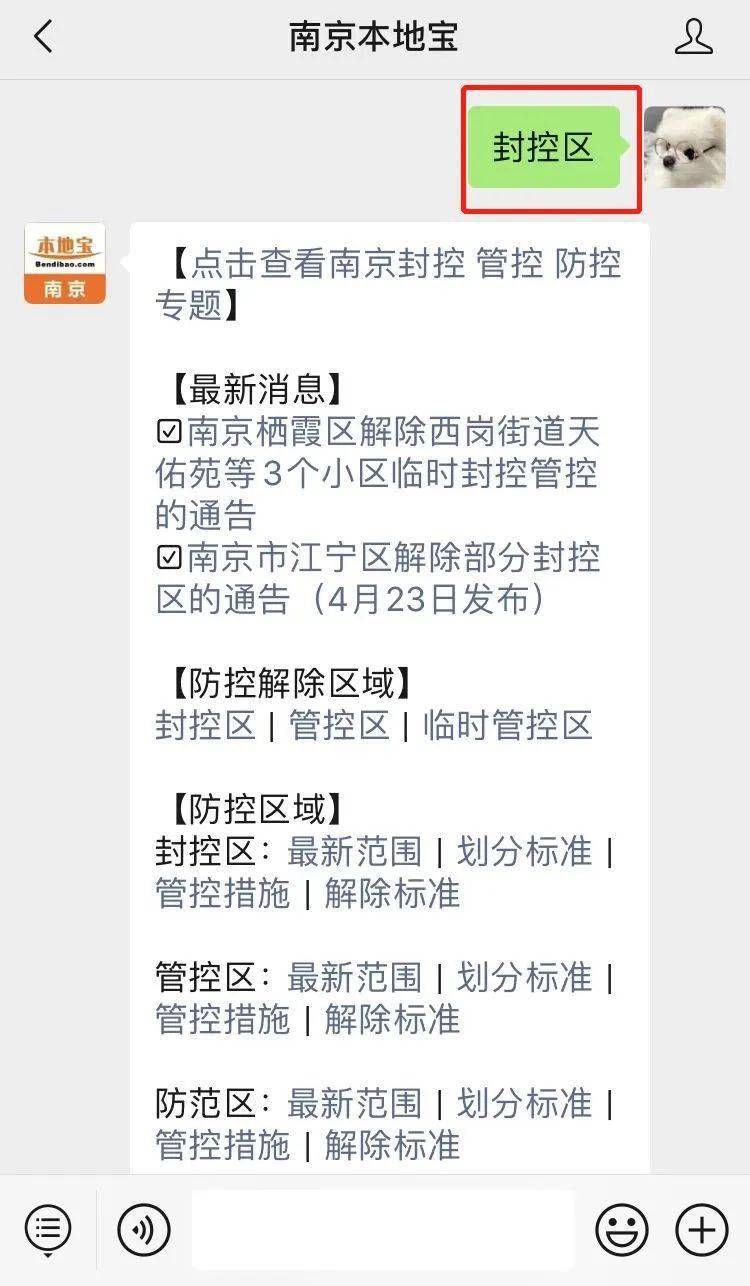Click the back arrow to leave chat
The width and height of the screenshot is (750, 1286).
(x=42, y=36)
